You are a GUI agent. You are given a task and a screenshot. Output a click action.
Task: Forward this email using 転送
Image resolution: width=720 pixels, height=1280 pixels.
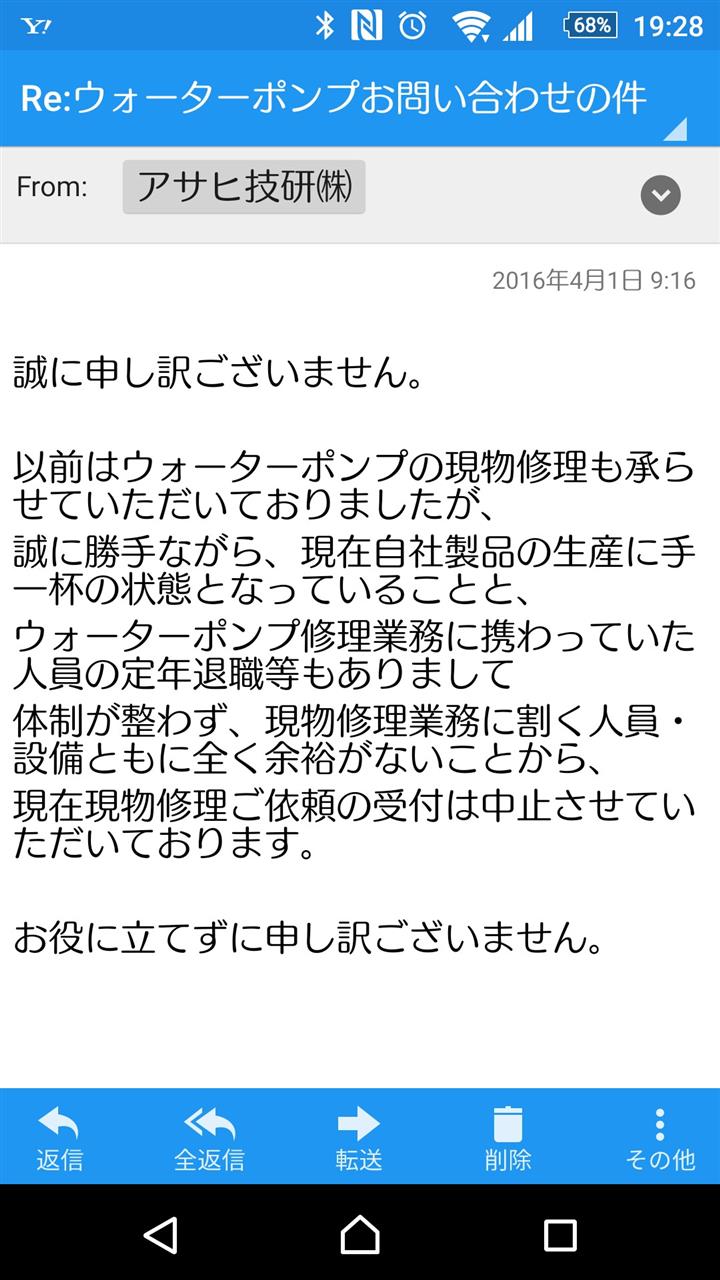pos(359,1138)
